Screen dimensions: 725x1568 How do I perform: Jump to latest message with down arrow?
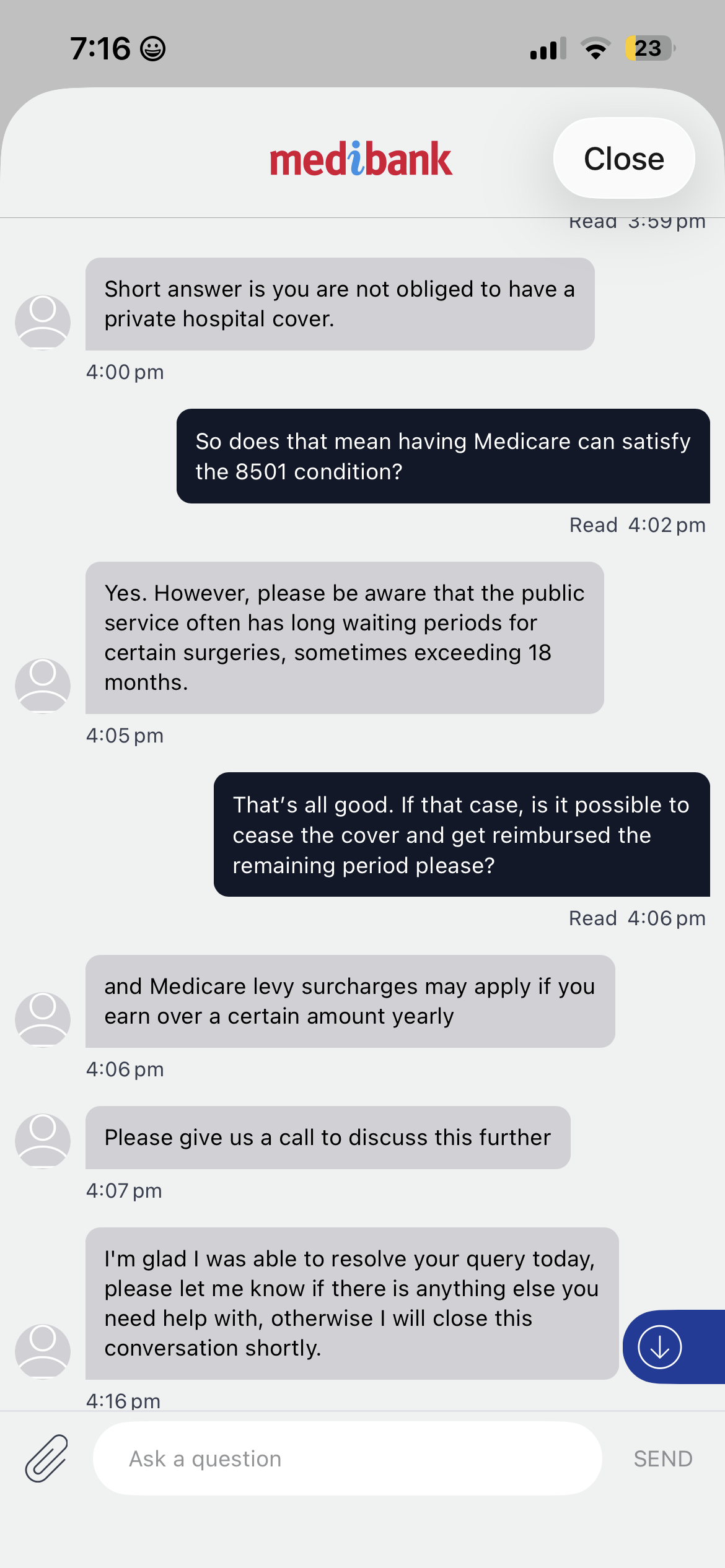click(x=660, y=1347)
